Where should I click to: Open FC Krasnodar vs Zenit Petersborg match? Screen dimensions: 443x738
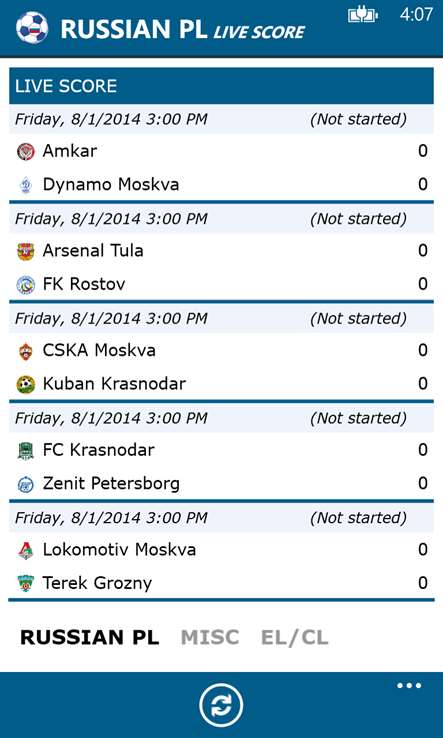click(x=221, y=453)
